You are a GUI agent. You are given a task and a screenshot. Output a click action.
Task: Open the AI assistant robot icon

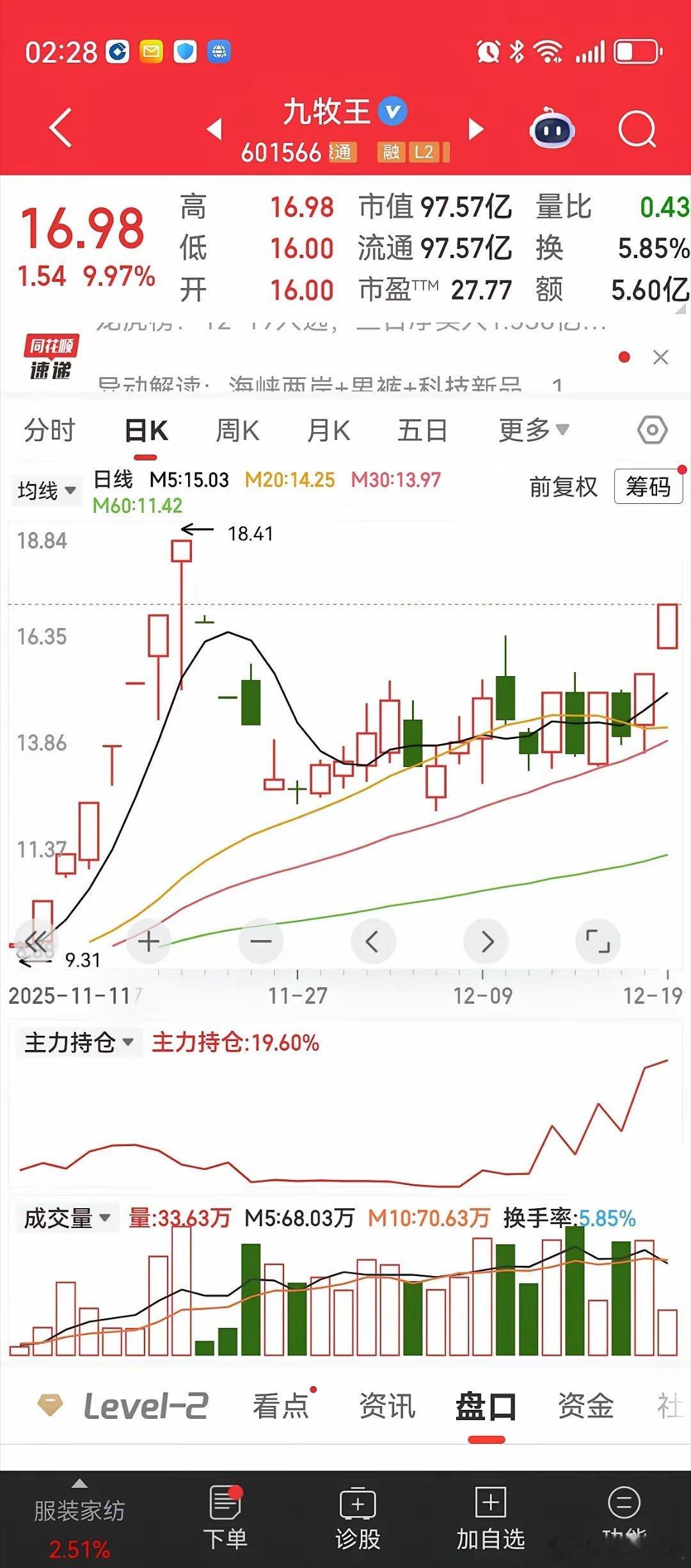click(553, 128)
